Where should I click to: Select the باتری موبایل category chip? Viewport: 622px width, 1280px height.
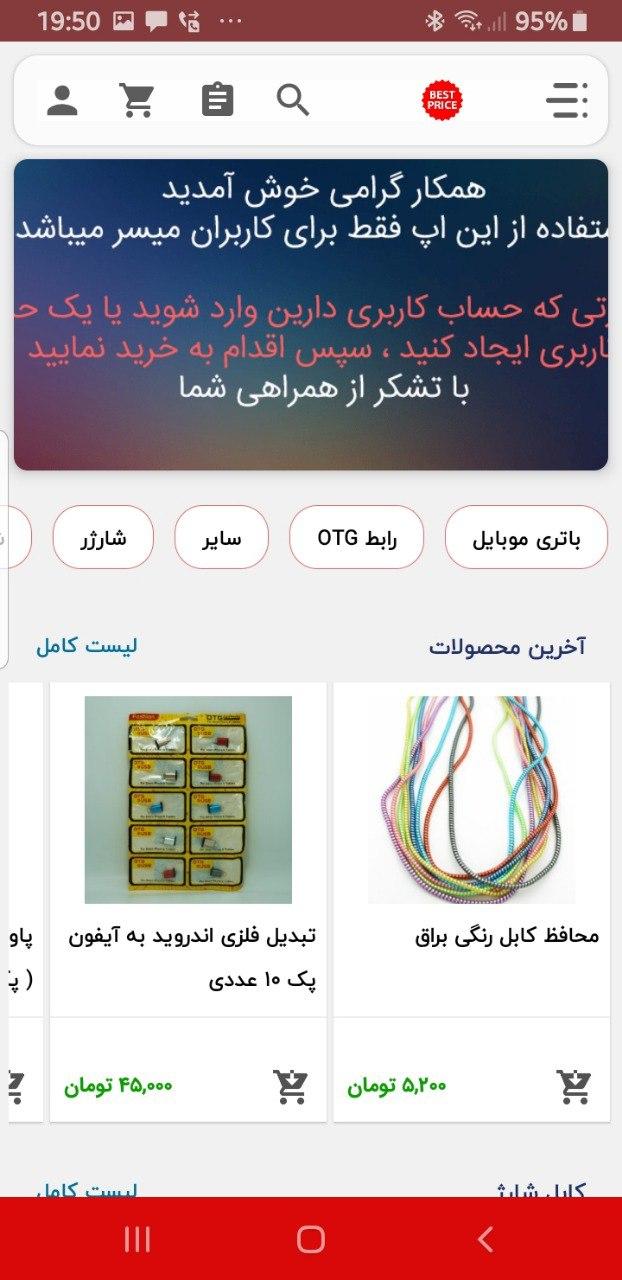click(x=525, y=538)
